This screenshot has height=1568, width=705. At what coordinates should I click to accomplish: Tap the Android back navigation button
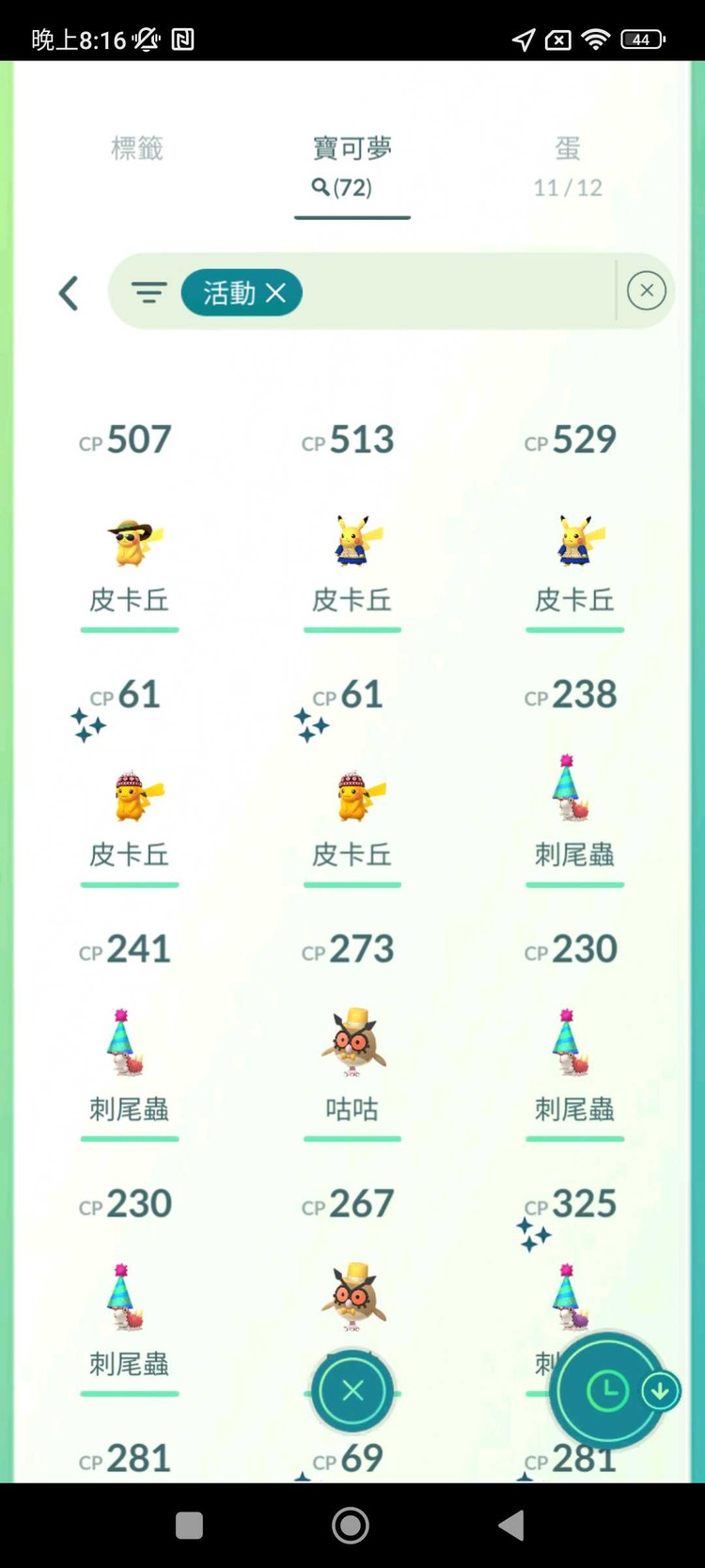(512, 1525)
